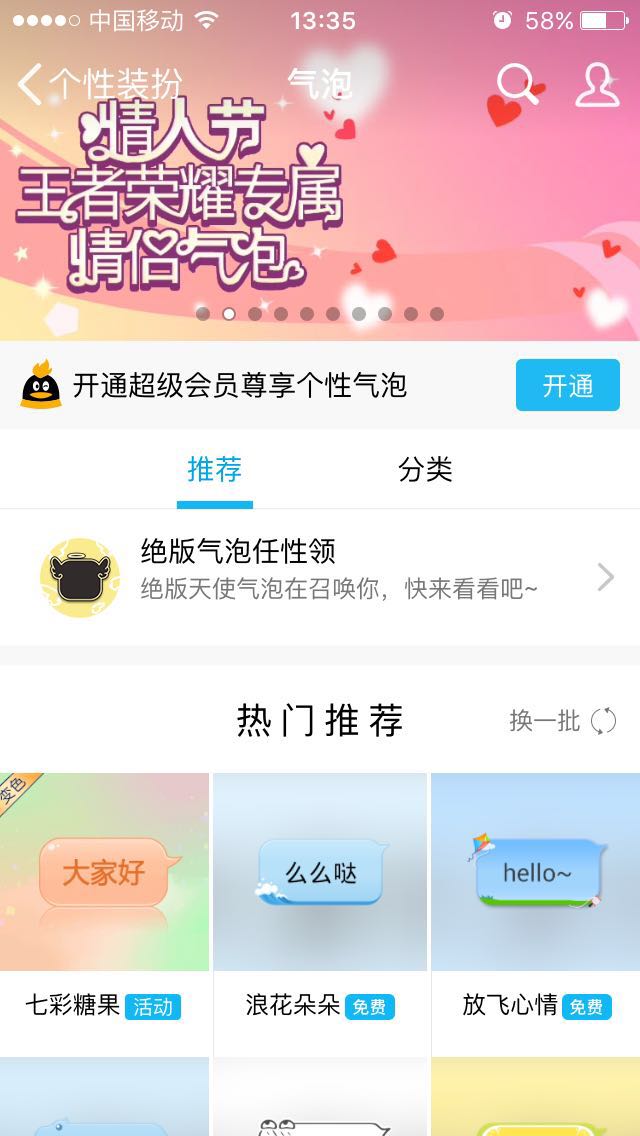Open the search icon
Viewport: 640px width, 1136px height.
[x=519, y=84]
